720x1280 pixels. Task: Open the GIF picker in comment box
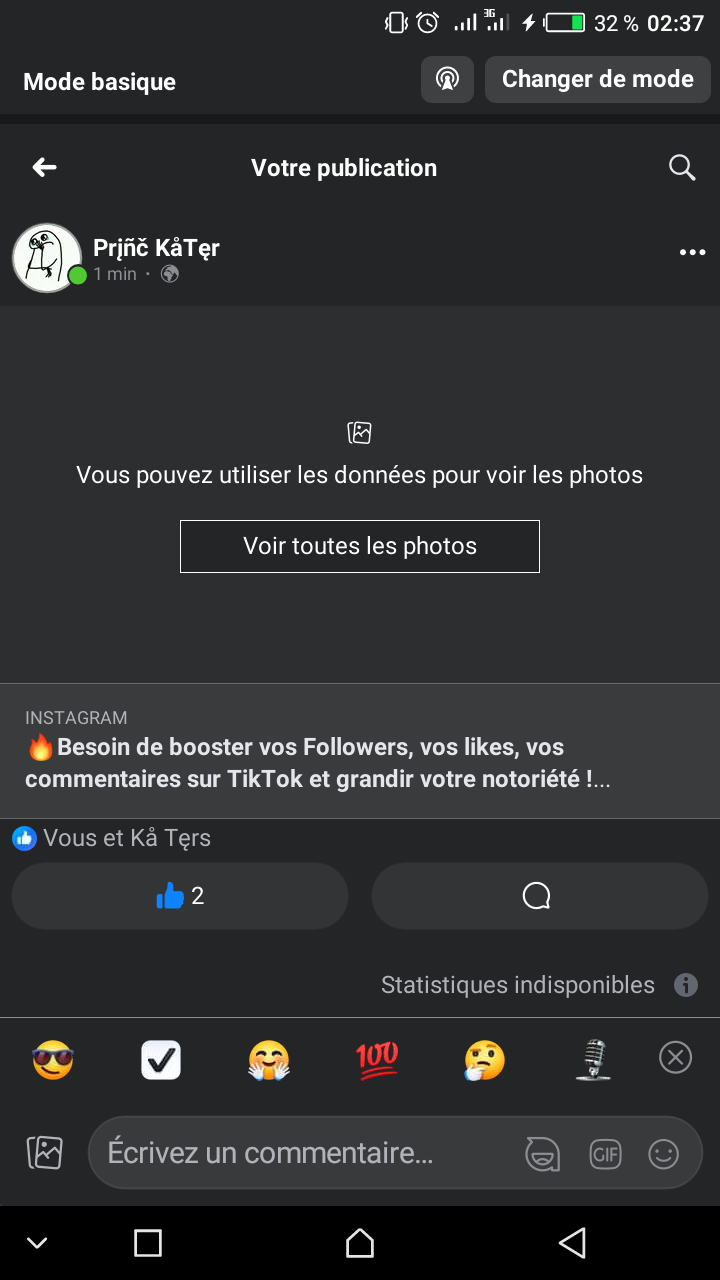pyautogui.click(x=605, y=1154)
